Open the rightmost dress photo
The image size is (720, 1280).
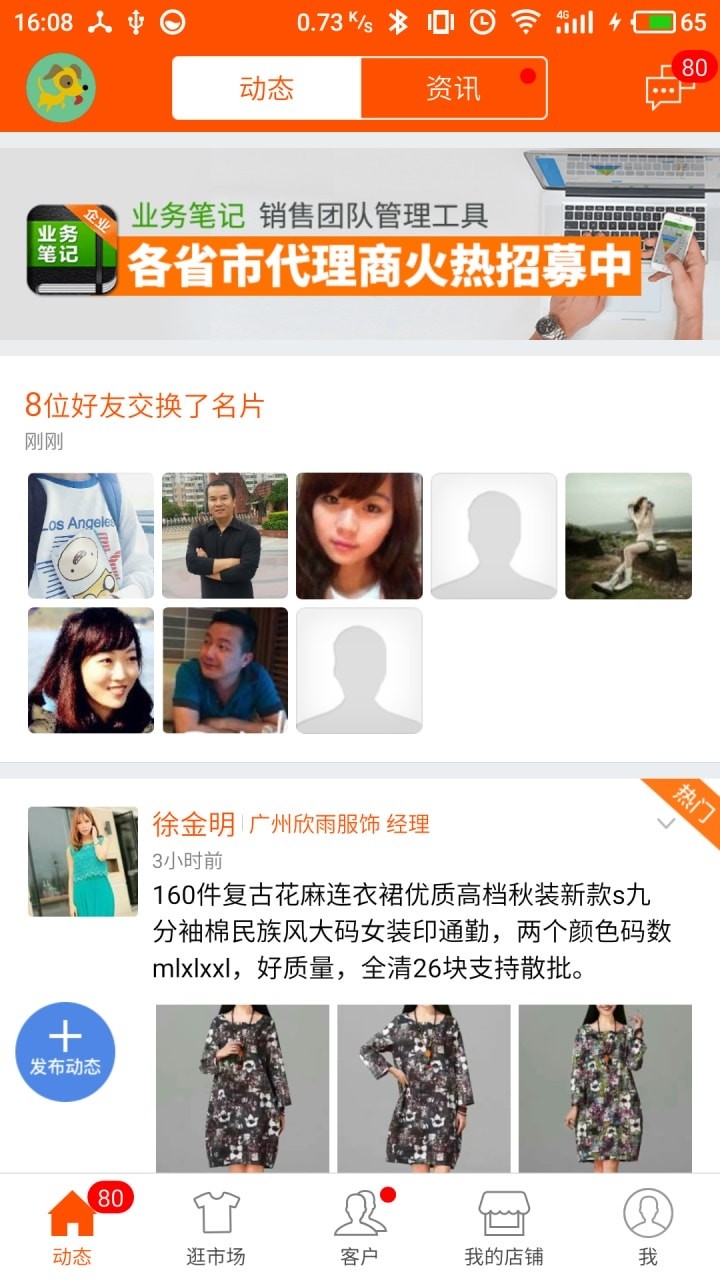(605, 1088)
